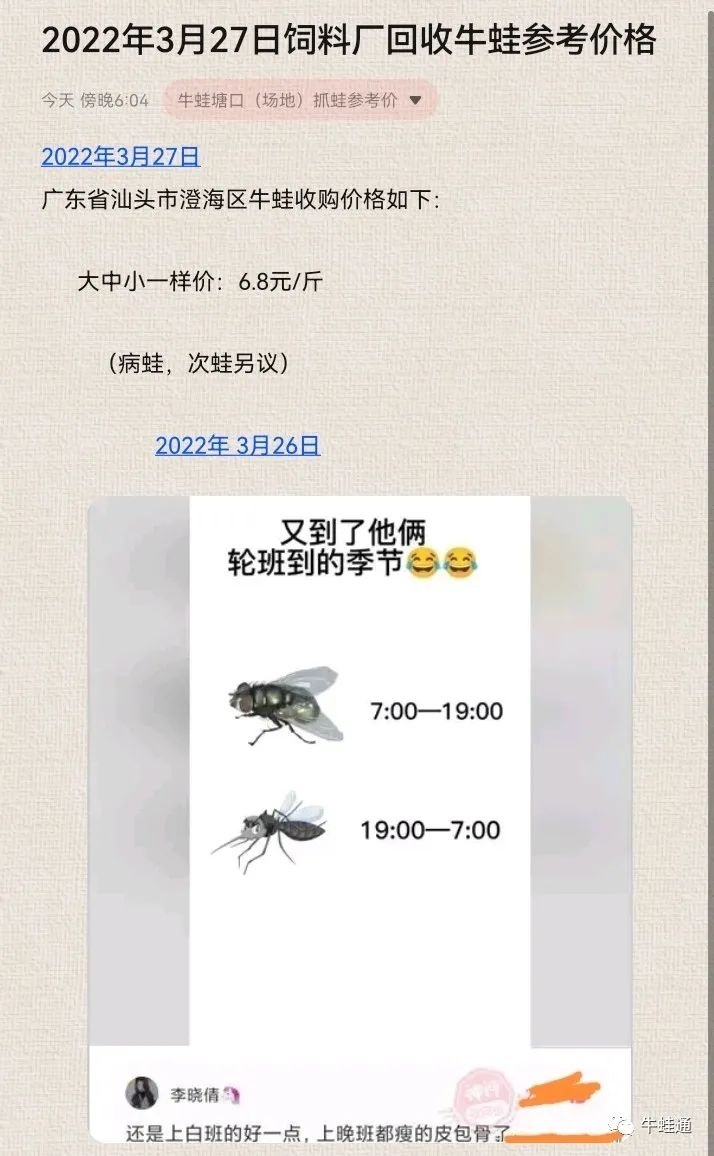
Task: Open the 2022年3月27日 date link
Action: (120, 156)
